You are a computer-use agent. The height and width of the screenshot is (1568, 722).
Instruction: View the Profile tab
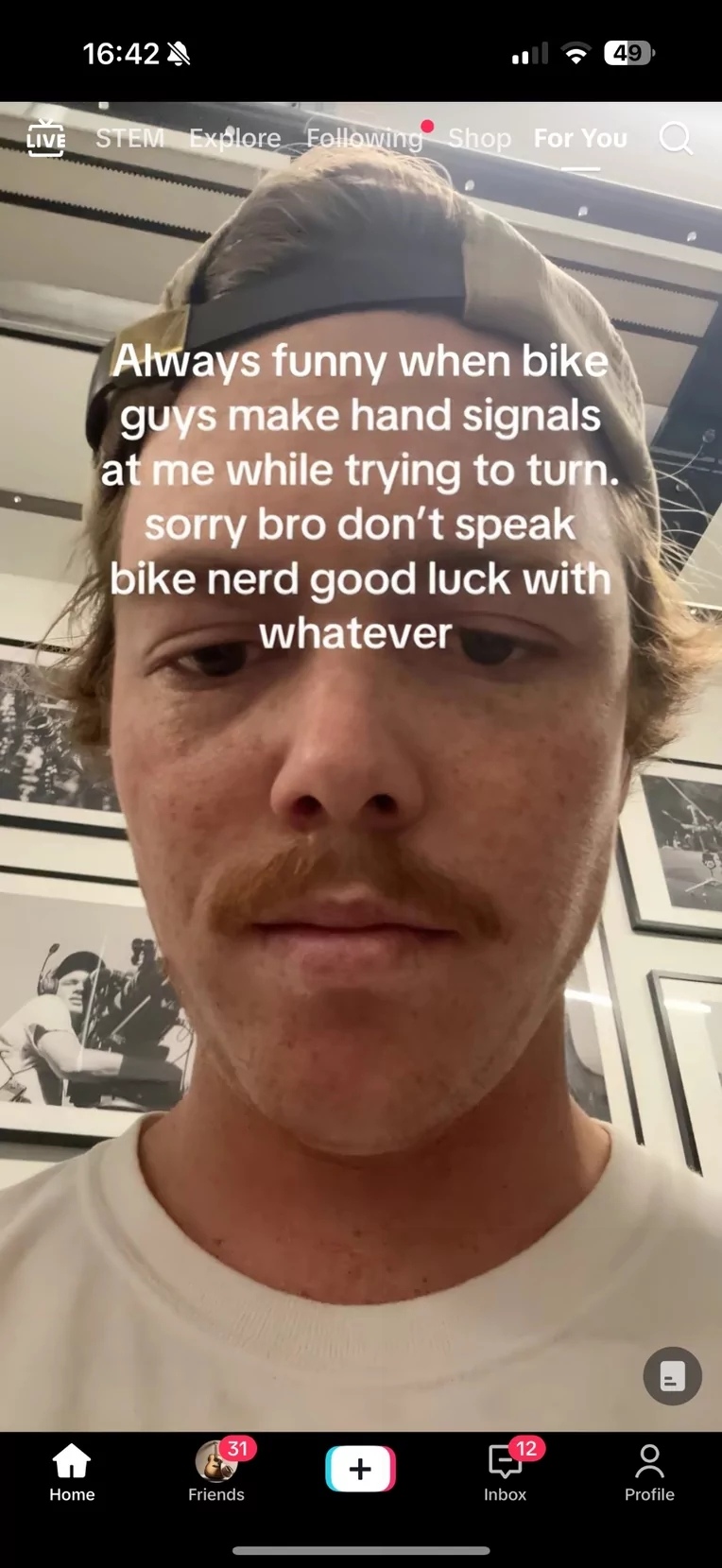tap(649, 1473)
